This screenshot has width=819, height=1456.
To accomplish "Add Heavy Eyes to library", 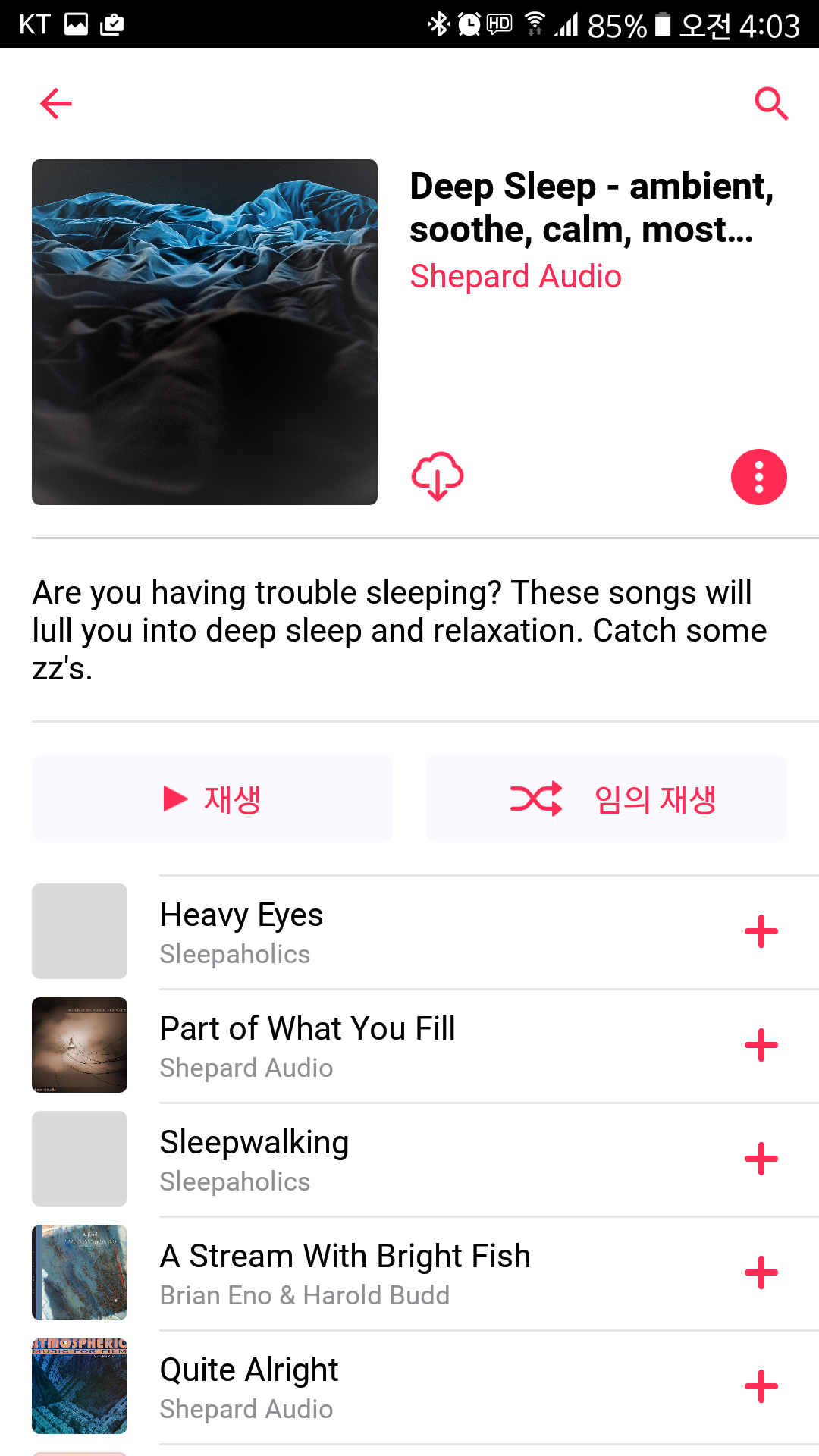I will [761, 932].
